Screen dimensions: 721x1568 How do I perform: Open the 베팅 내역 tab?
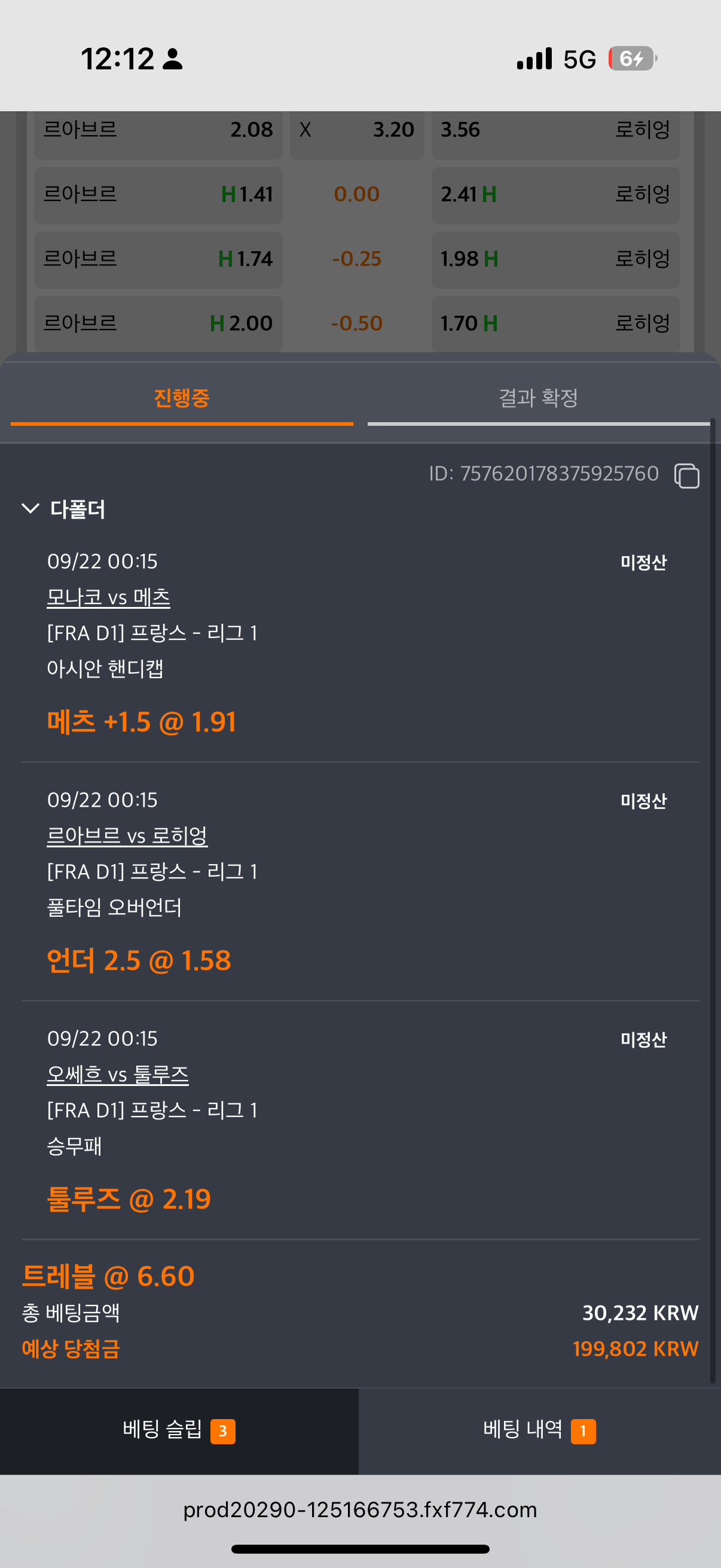tap(540, 1430)
